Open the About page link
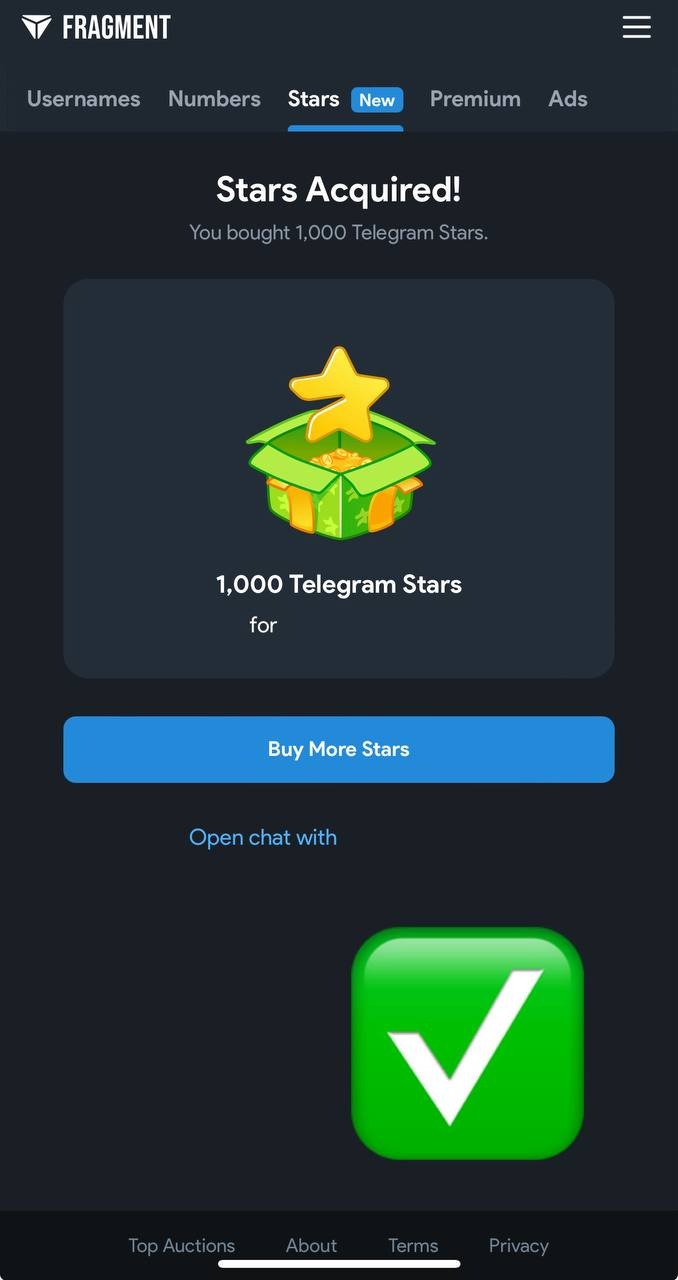Screen dimensions: 678x1280 [x=311, y=1245]
